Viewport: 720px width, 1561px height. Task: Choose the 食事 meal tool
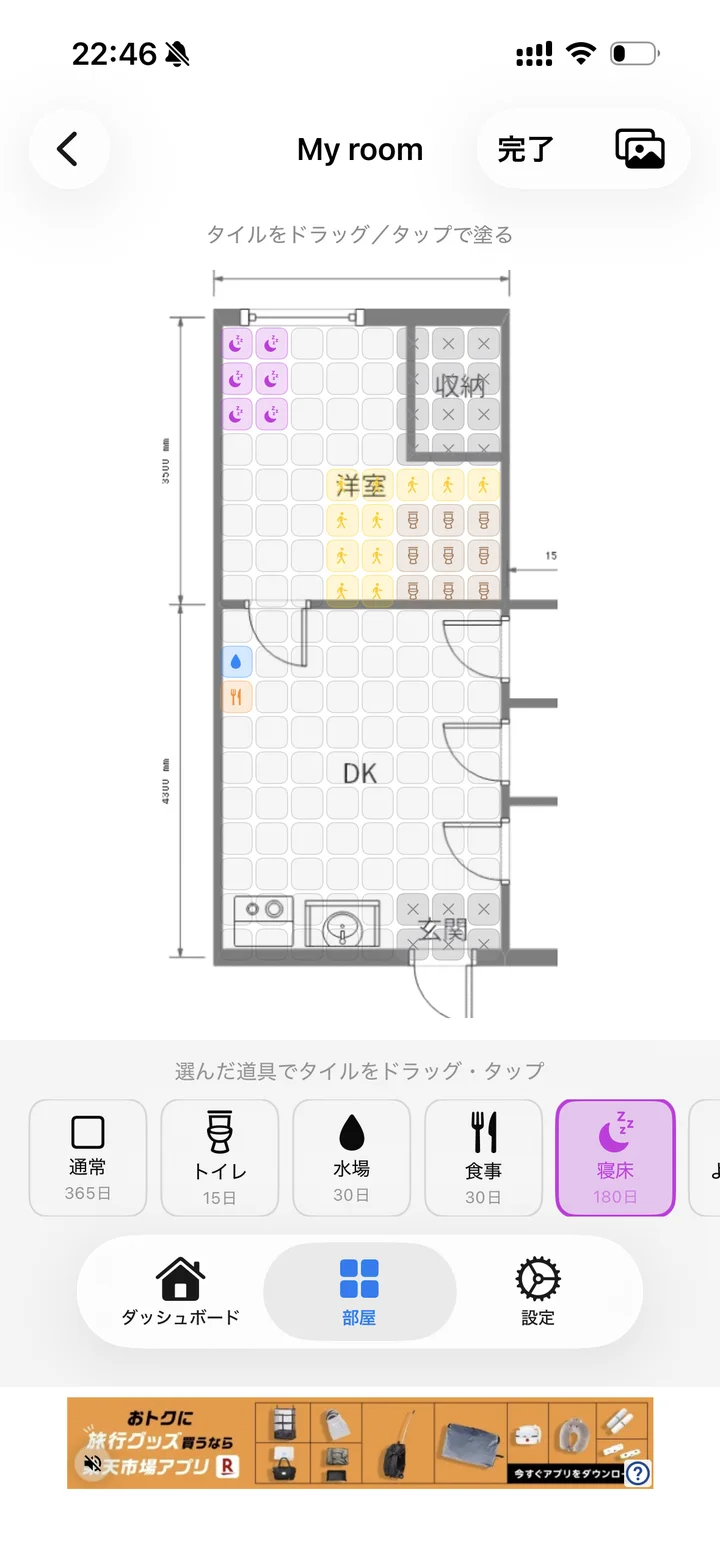point(484,1158)
